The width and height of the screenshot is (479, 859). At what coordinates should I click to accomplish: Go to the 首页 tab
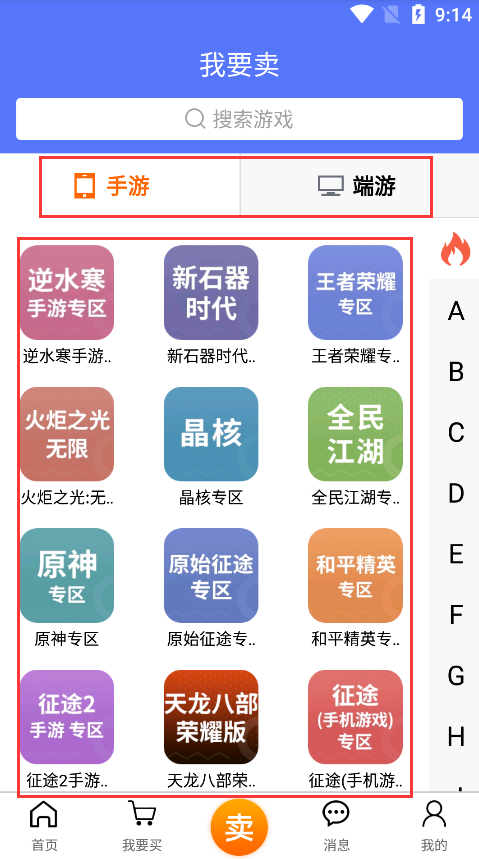[44, 826]
